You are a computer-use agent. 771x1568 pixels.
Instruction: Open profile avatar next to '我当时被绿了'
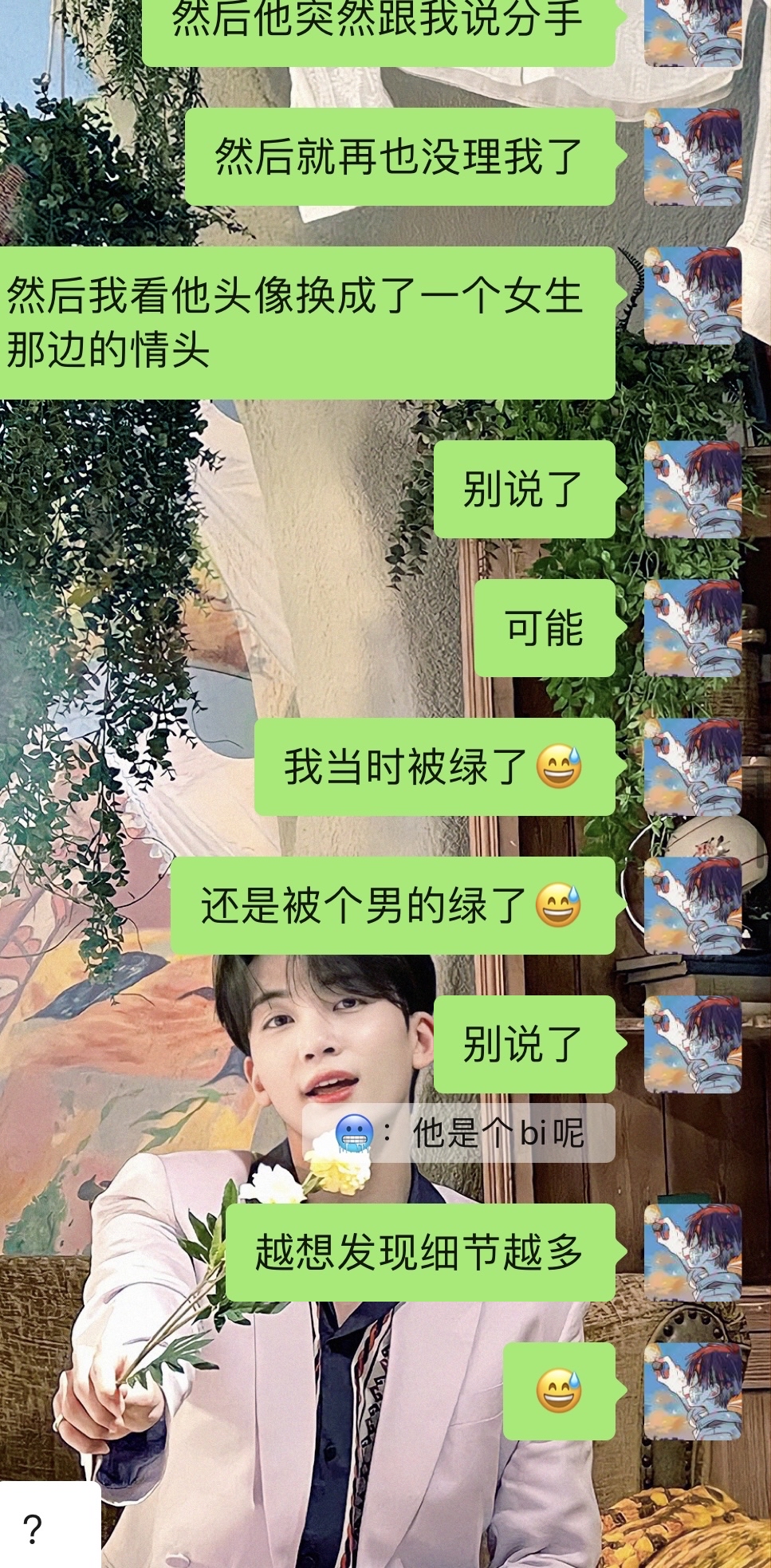692,766
